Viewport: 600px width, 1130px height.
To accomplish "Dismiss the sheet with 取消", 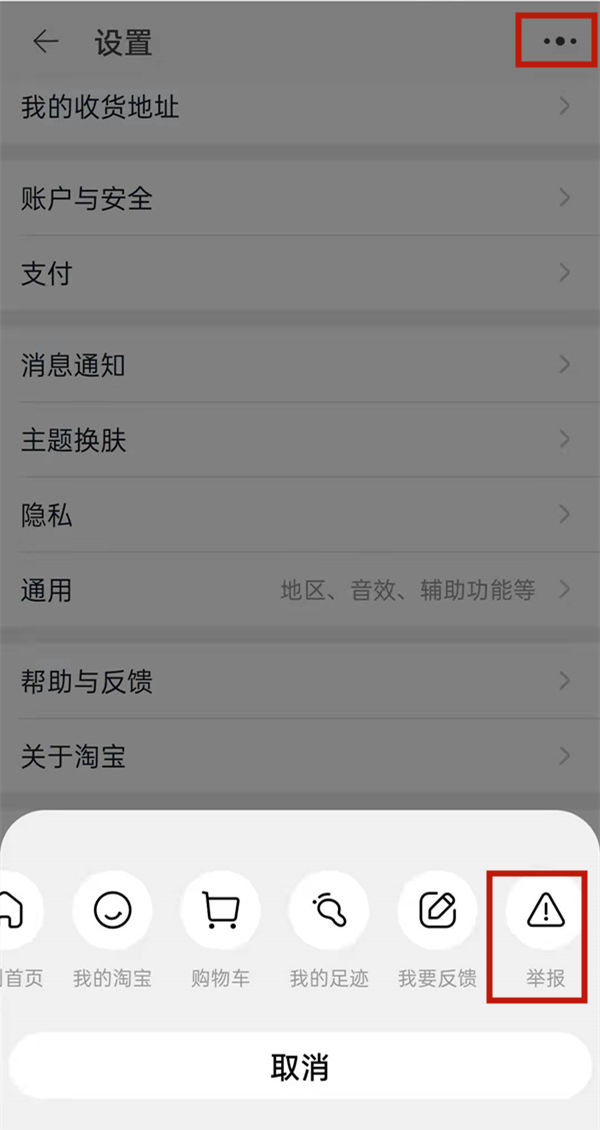I will pyautogui.click(x=300, y=1067).
